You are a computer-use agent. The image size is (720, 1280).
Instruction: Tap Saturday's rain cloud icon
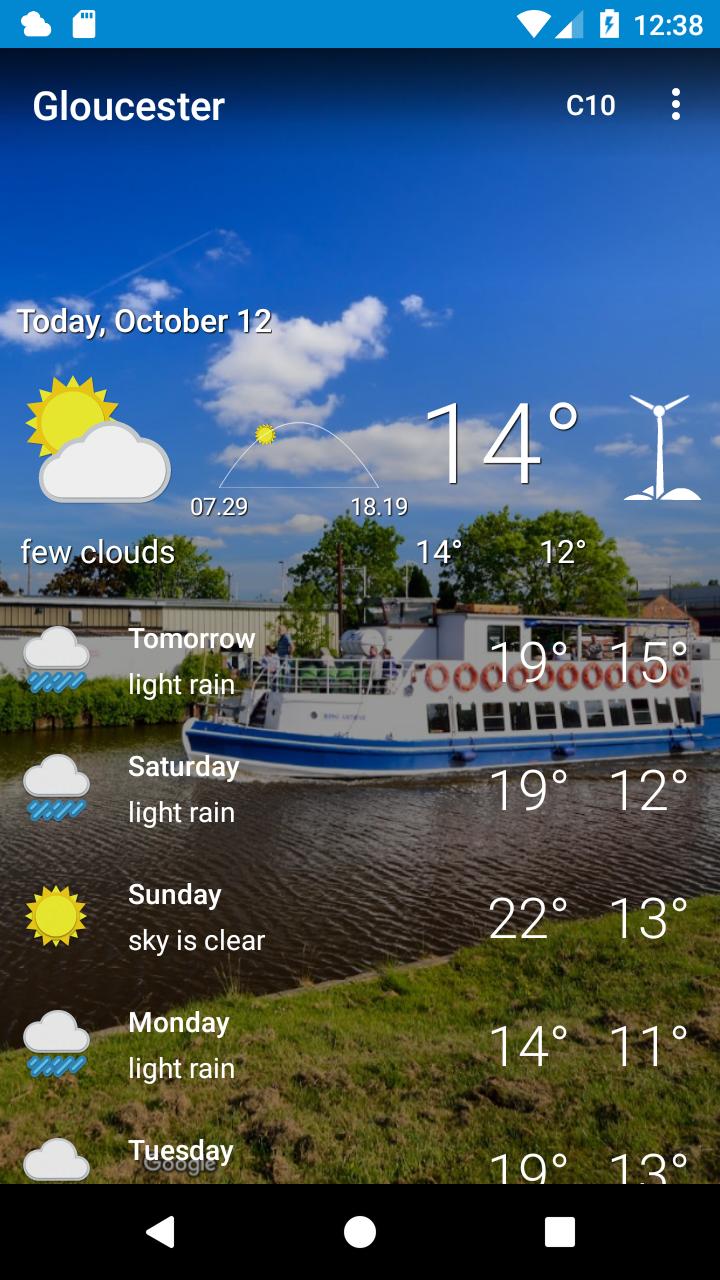coord(57,785)
